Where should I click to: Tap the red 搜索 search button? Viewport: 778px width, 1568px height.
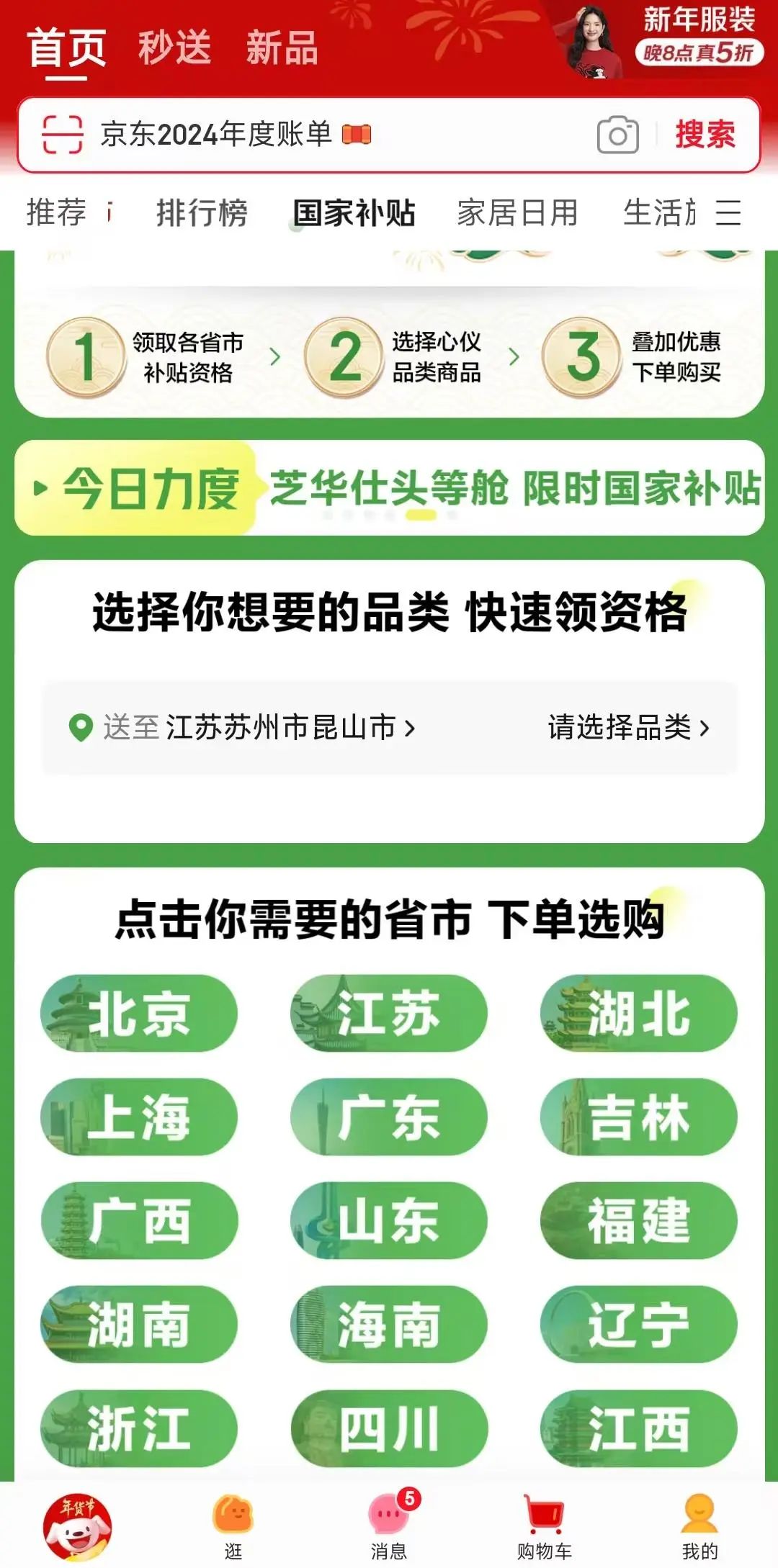(705, 135)
